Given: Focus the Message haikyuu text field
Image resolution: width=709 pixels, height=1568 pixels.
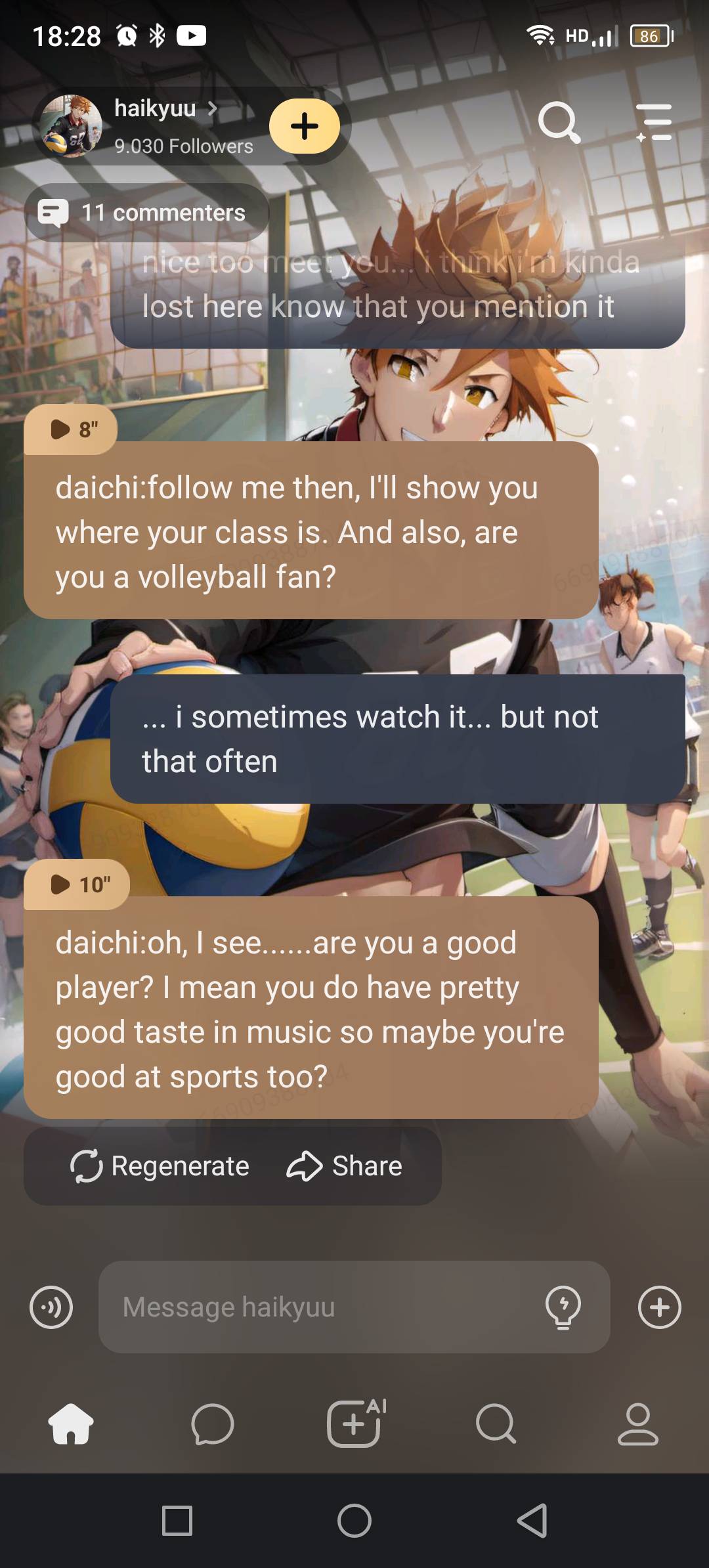Looking at the screenshot, I should click(x=322, y=1307).
